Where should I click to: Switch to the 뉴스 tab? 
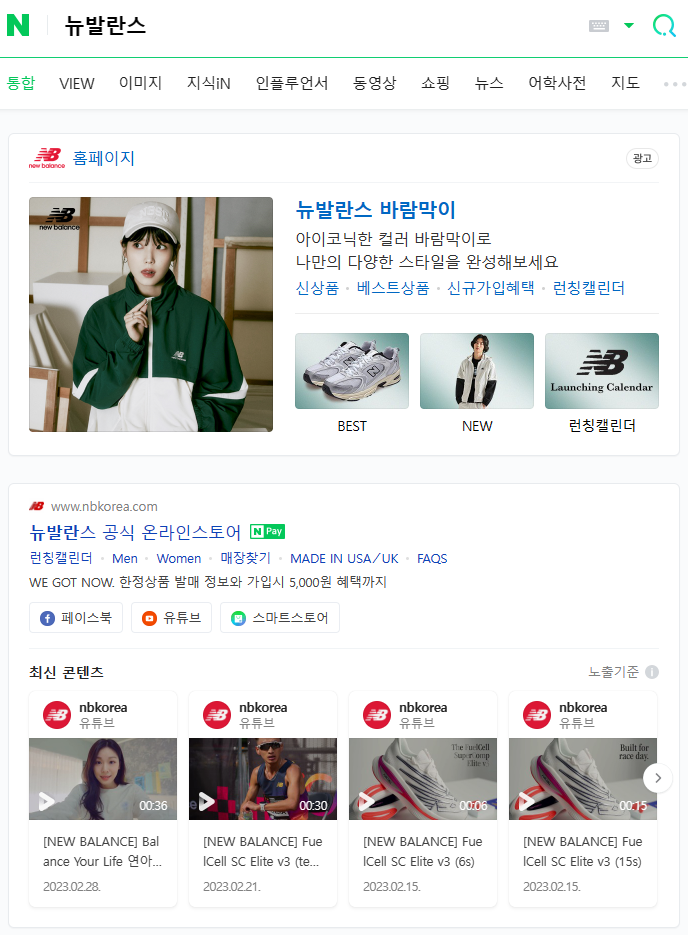click(x=489, y=83)
